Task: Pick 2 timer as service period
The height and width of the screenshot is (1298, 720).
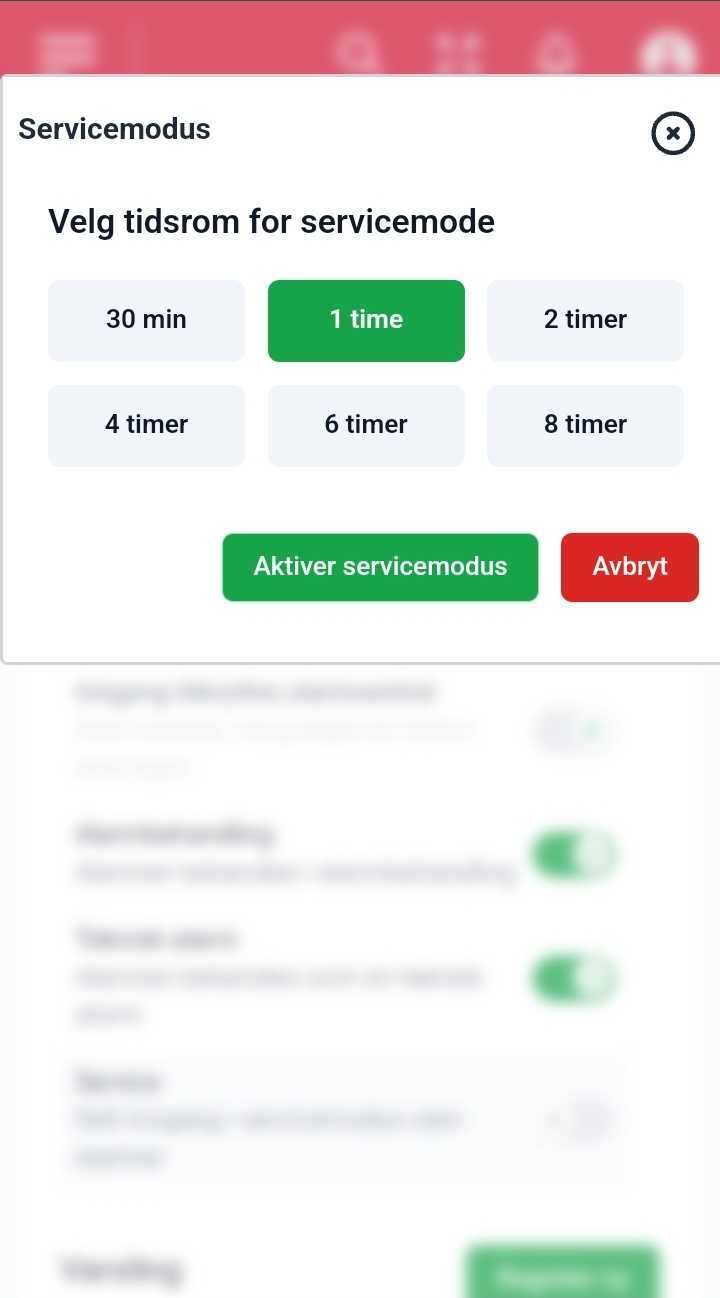Action: (x=585, y=320)
